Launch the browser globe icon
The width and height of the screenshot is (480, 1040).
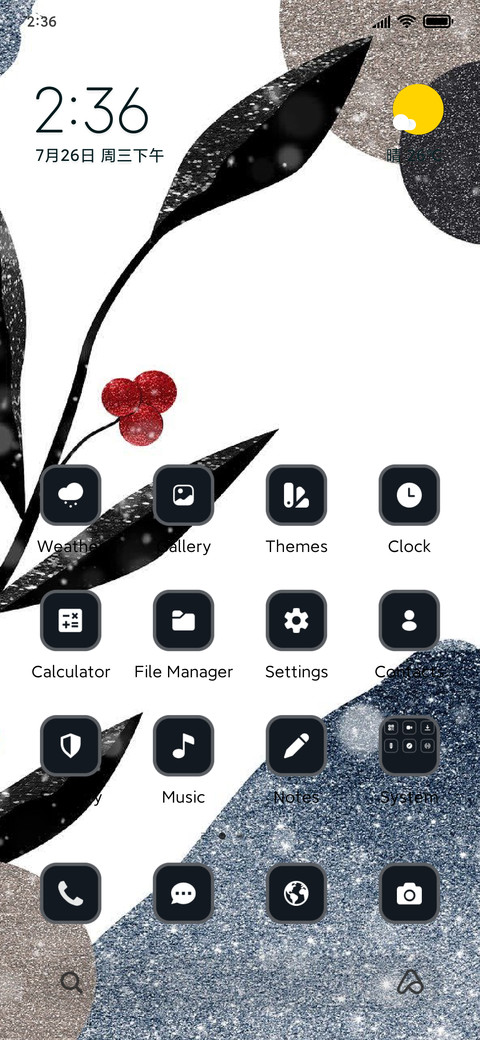click(x=296, y=893)
